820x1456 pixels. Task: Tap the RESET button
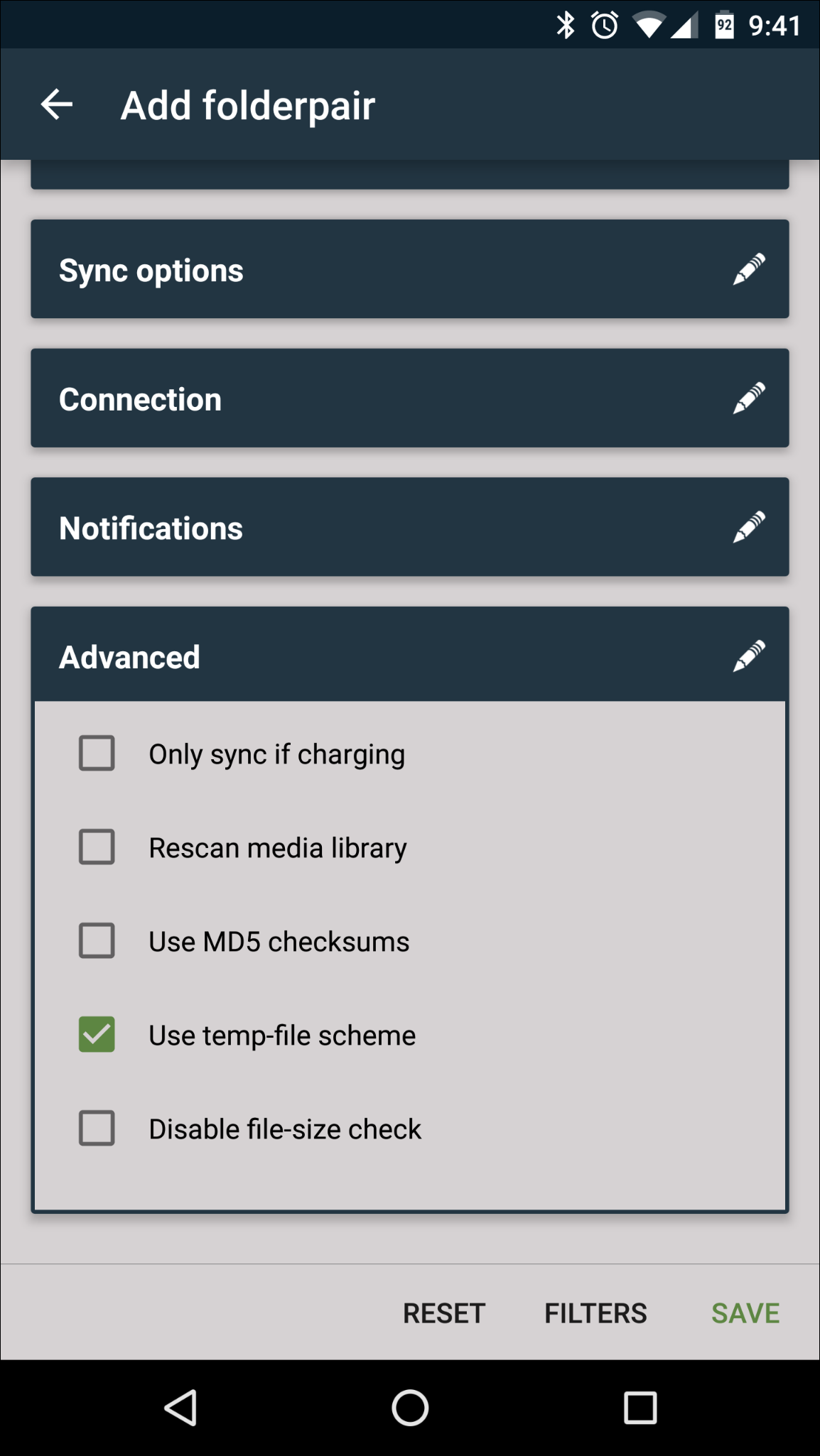(x=444, y=1313)
